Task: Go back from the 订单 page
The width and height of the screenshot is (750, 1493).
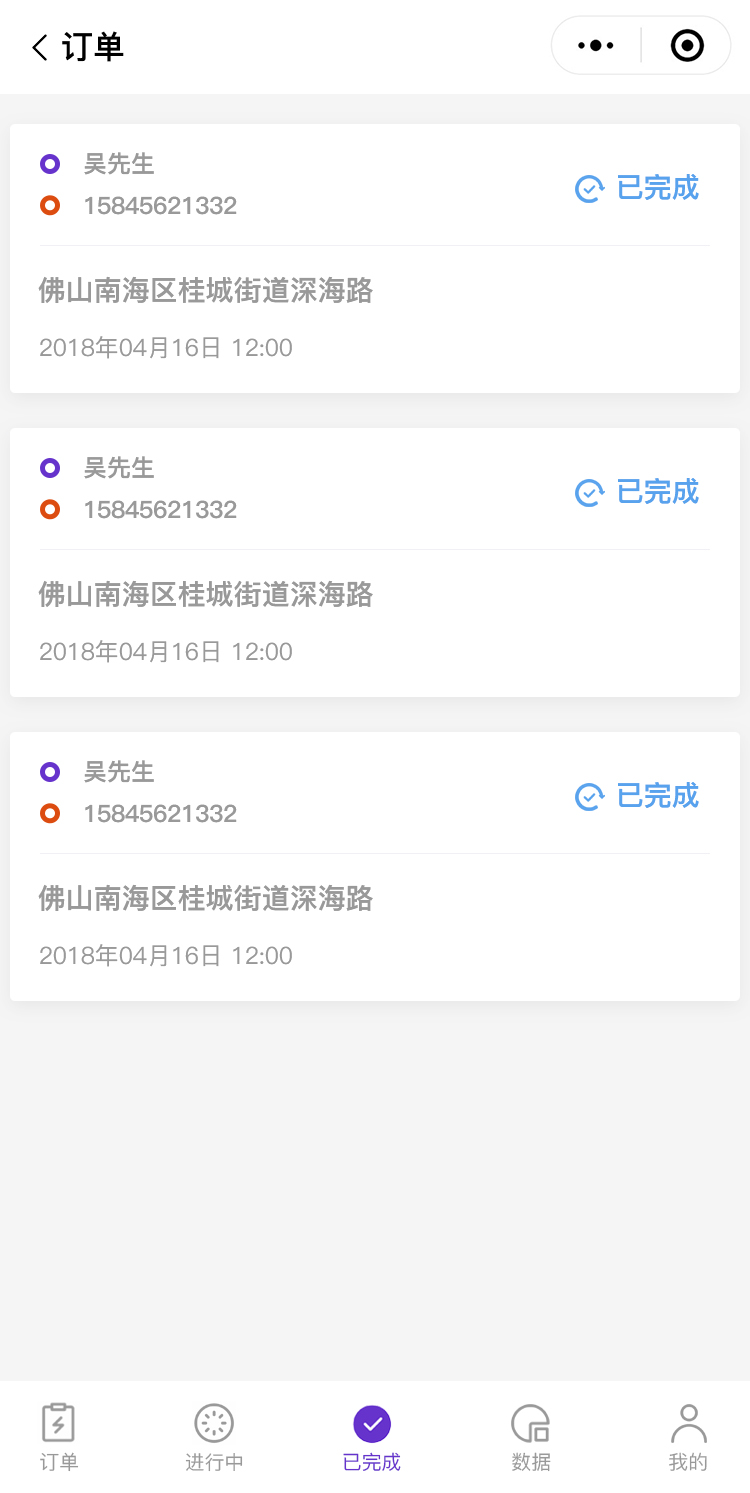Action: point(40,47)
